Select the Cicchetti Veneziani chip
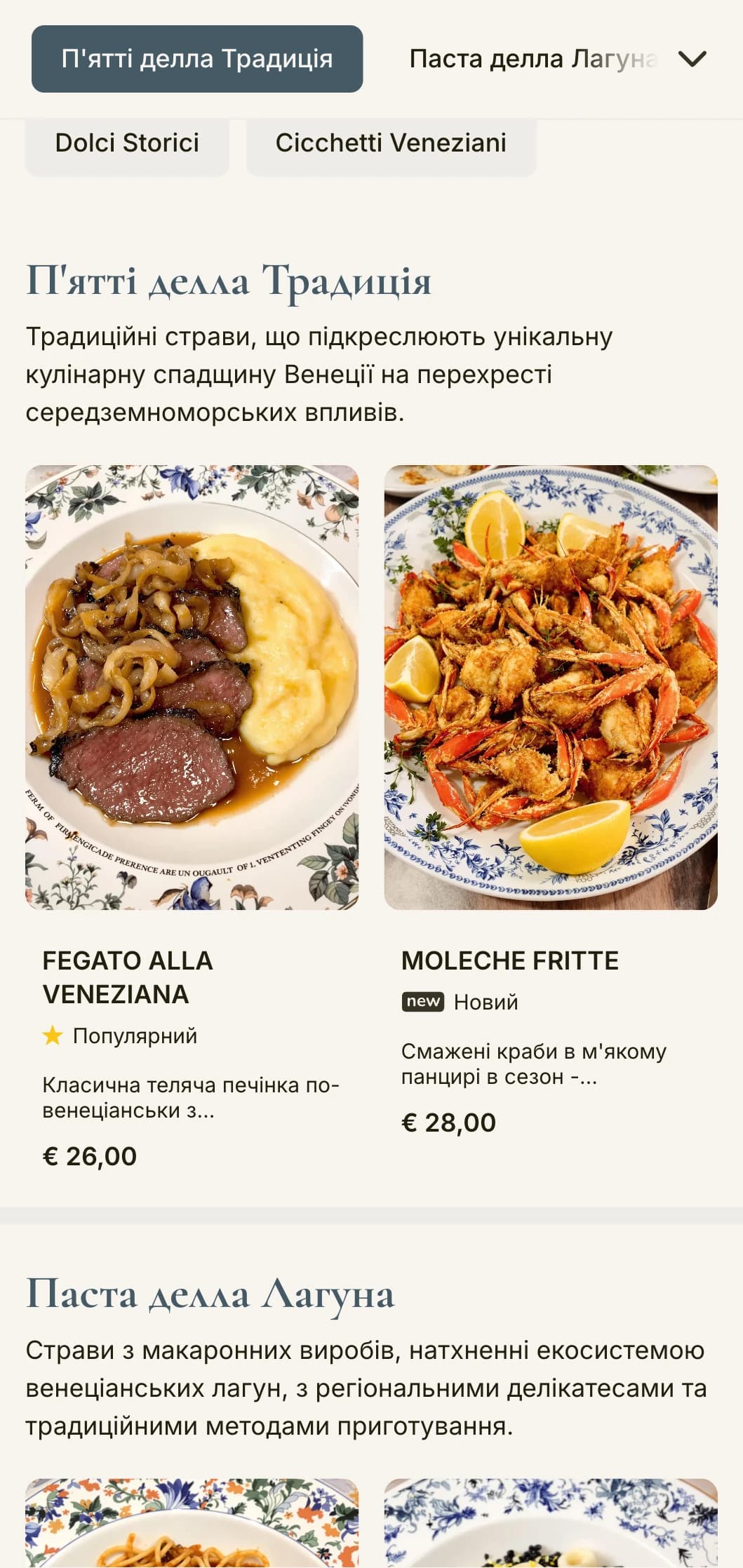The width and height of the screenshot is (743, 1568). pyautogui.click(x=391, y=143)
